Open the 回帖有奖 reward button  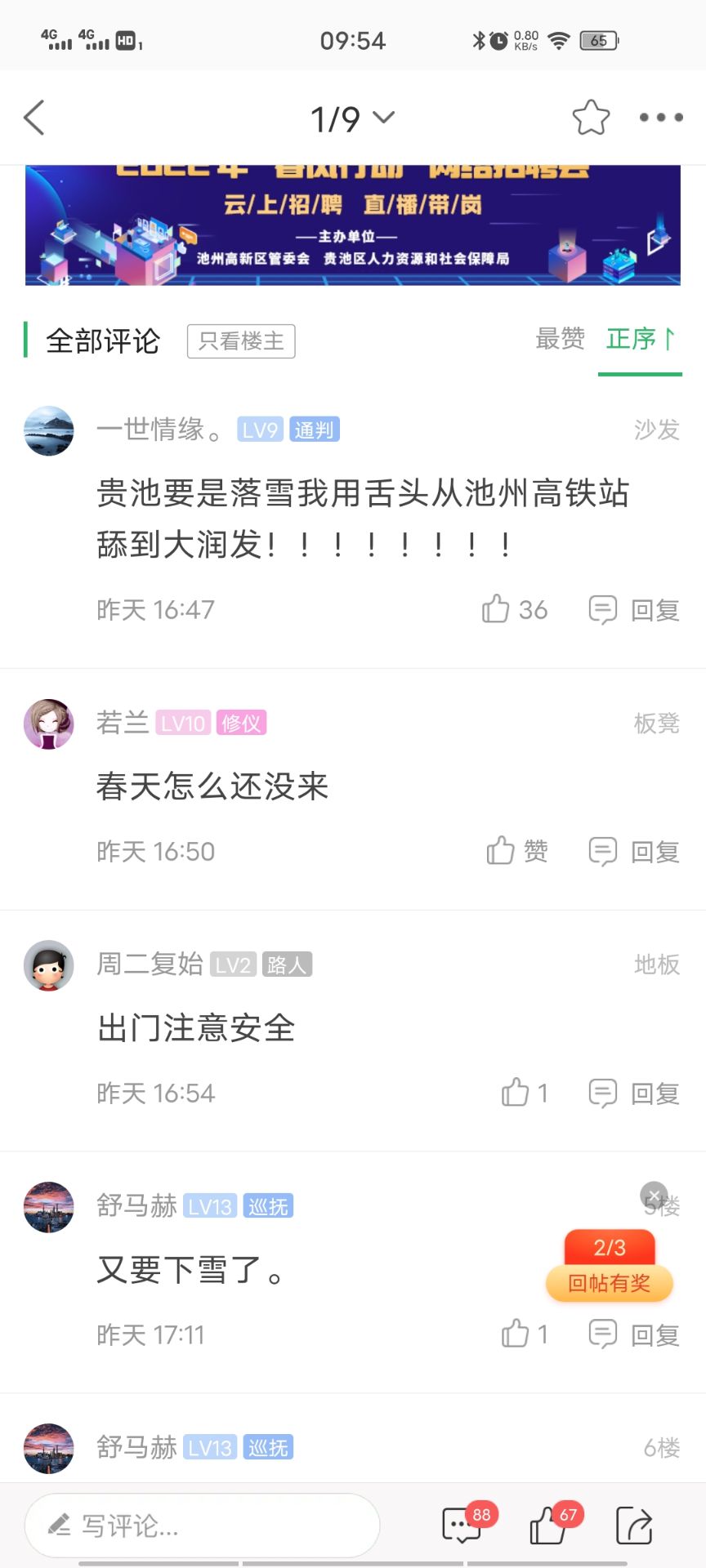[x=610, y=1282]
